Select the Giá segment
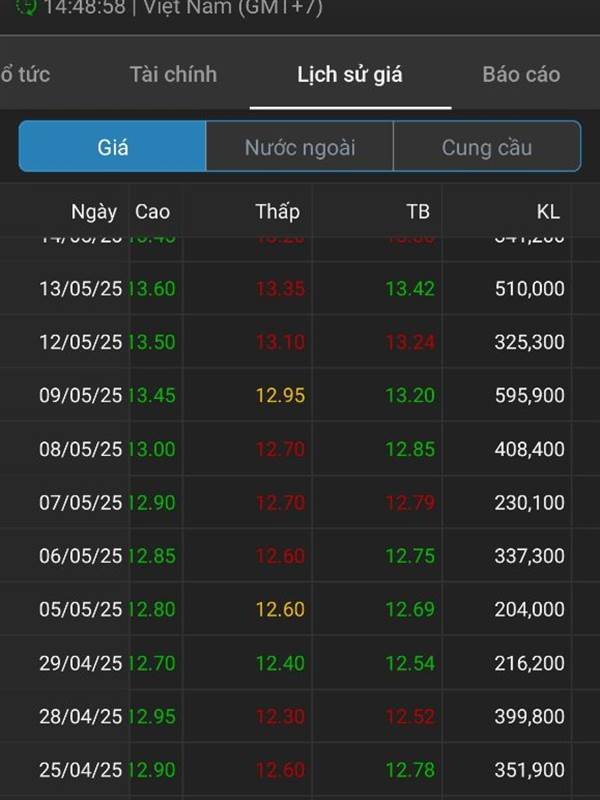 pyautogui.click(x=113, y=147)
